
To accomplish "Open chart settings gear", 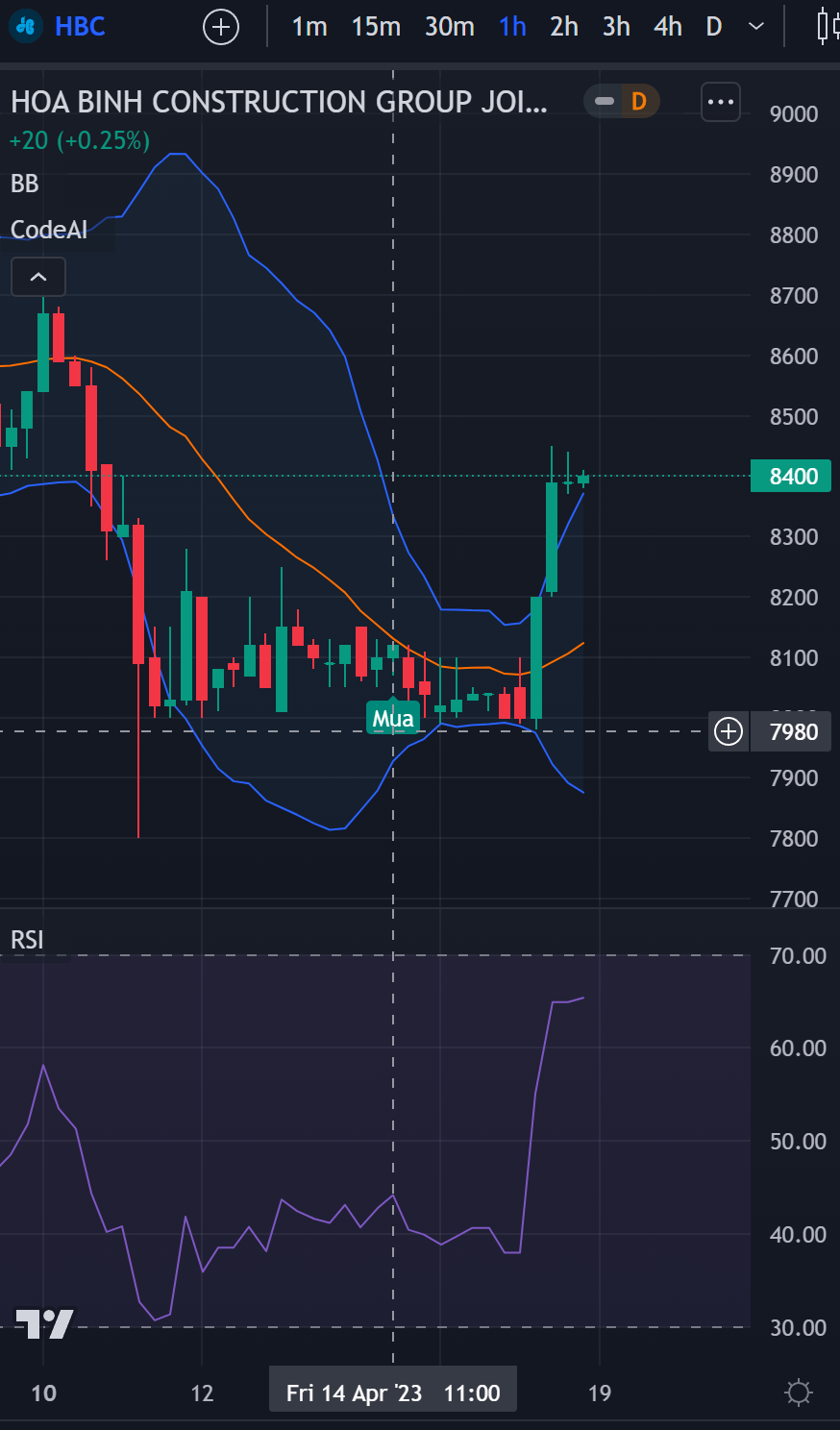I will (798, 1393).
